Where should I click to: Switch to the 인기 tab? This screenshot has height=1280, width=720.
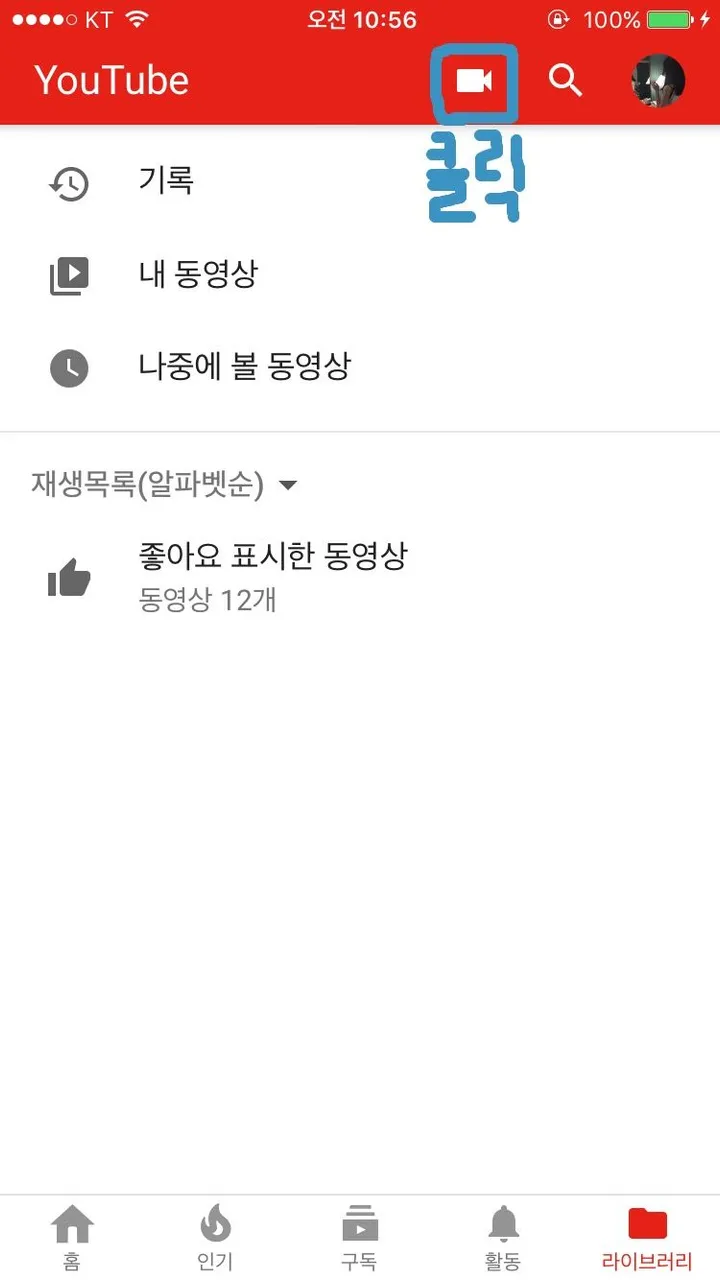tap(215, 1237)
